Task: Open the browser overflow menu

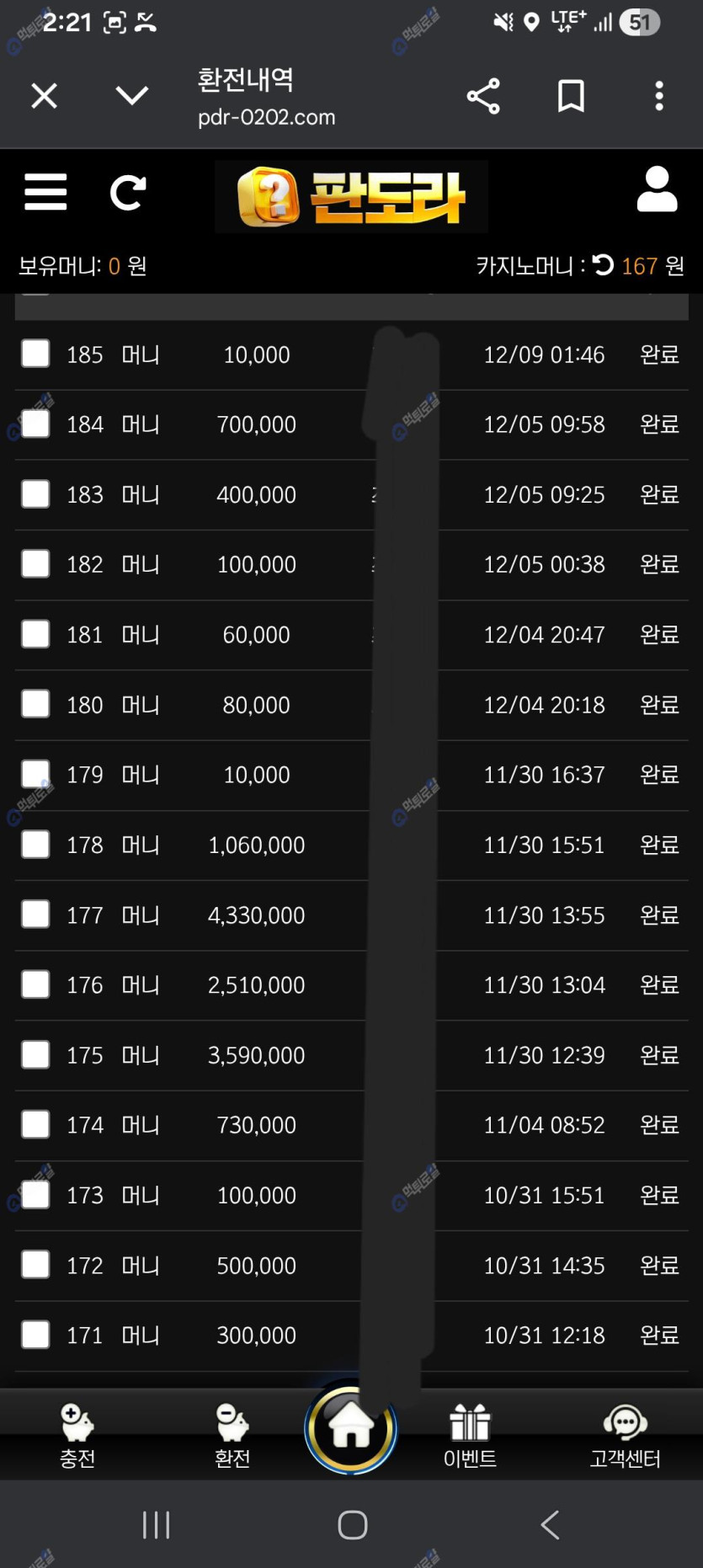Action: point(659,96)
